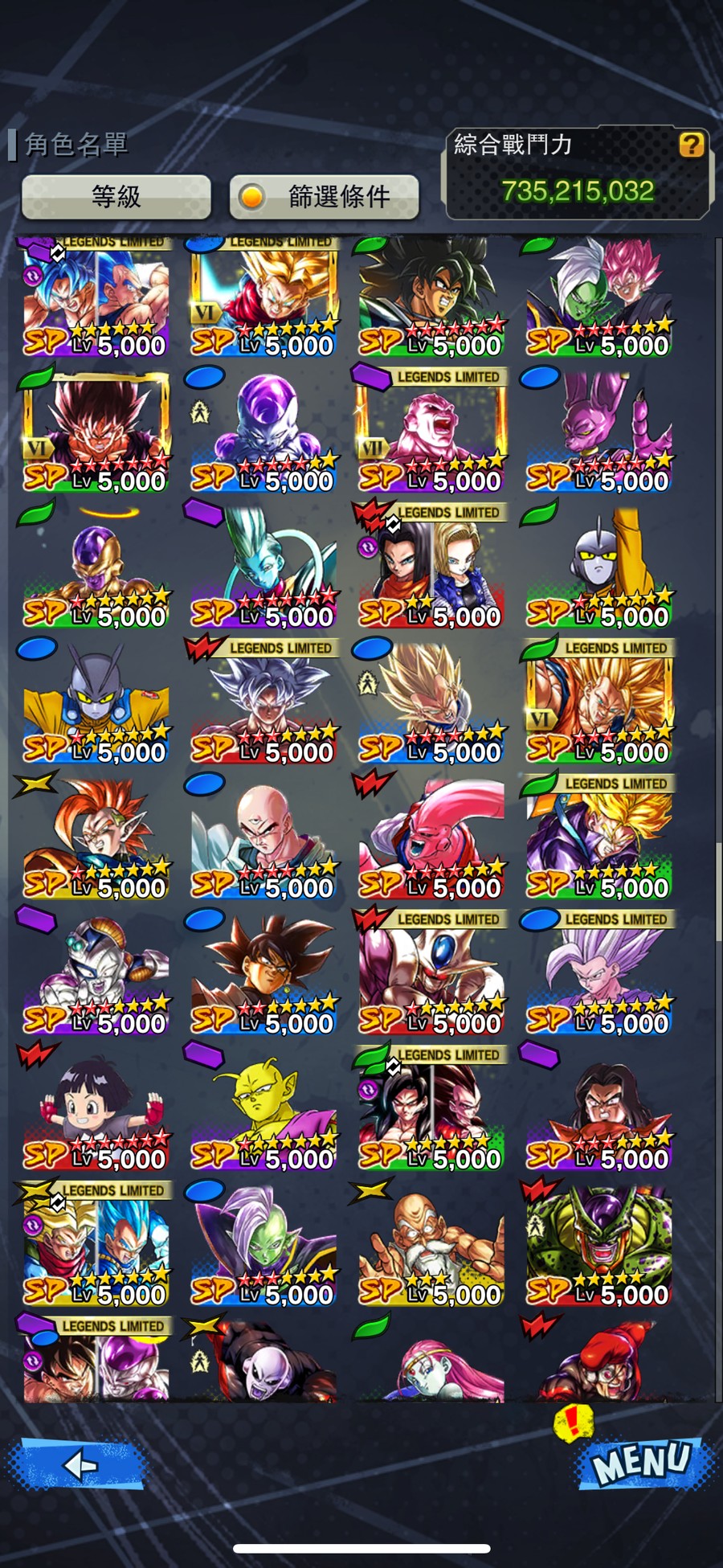Screen dimensions: 723x1568
Task: Open the 等級 sort button
Action: pyautogui.click(x=116, y=196)
